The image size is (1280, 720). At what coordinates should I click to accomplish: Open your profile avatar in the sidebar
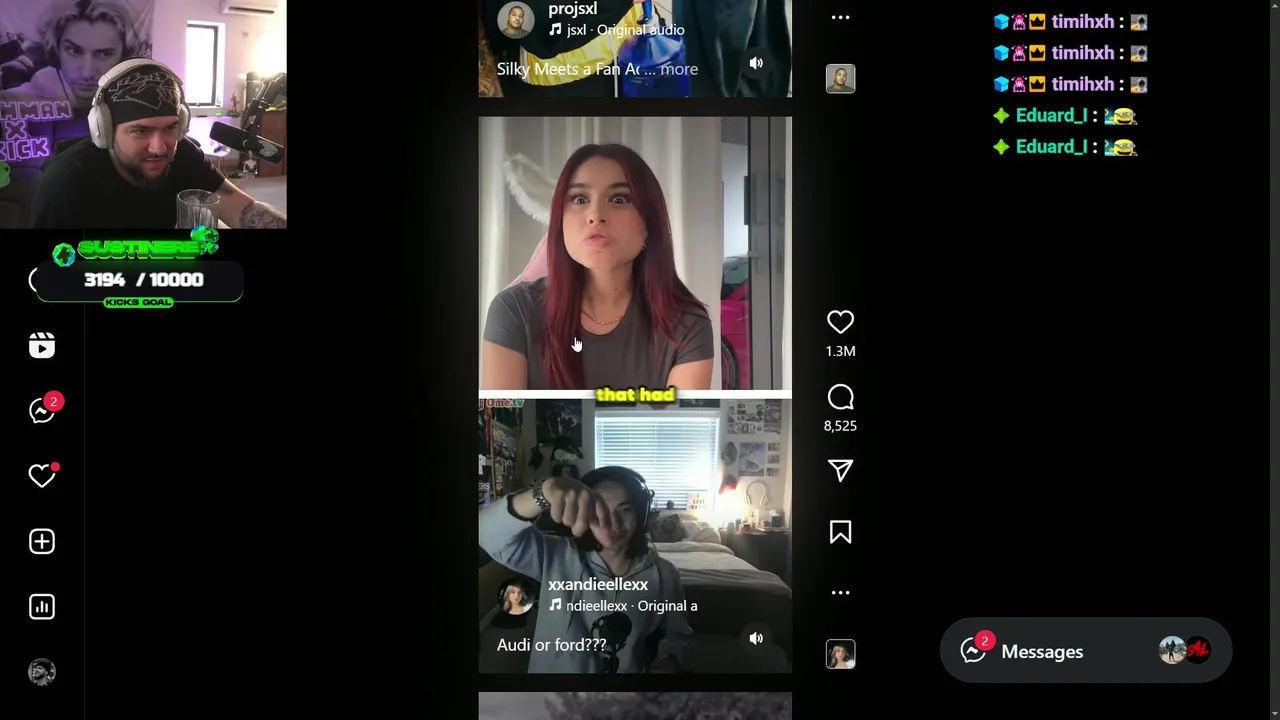click(x=42, y=672)
